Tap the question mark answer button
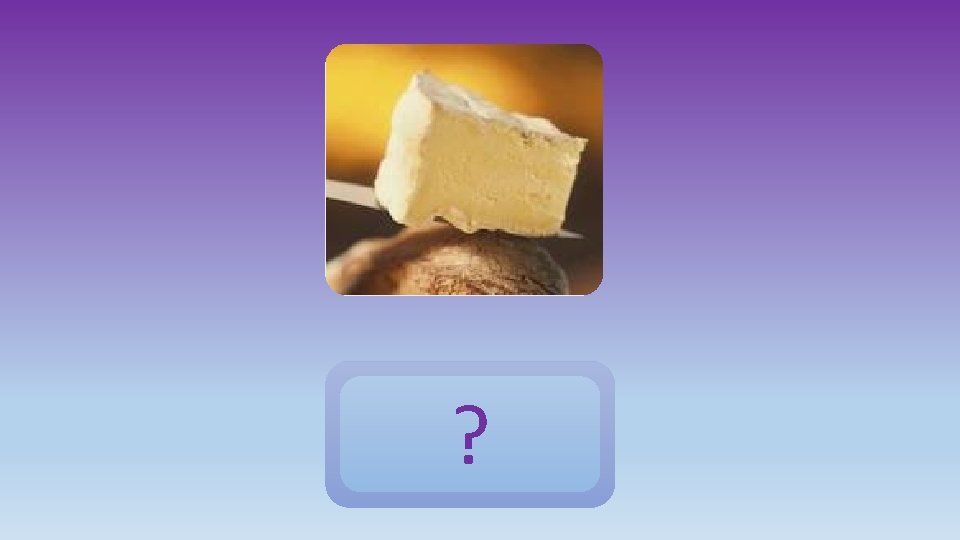Viewport: 960px width, 540px height. pyautogui.click(x=470, y=434)
